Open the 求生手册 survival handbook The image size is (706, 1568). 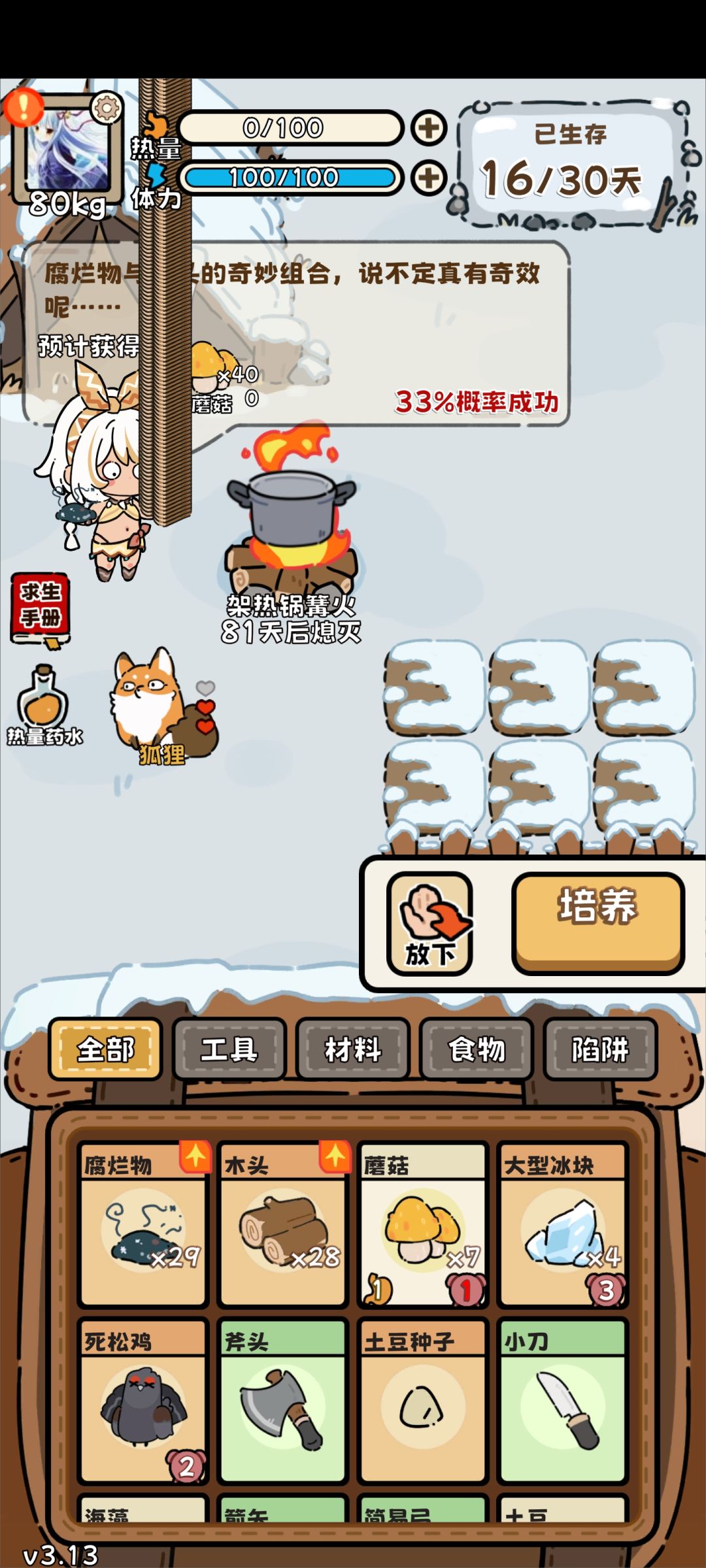tap(40, 610)
